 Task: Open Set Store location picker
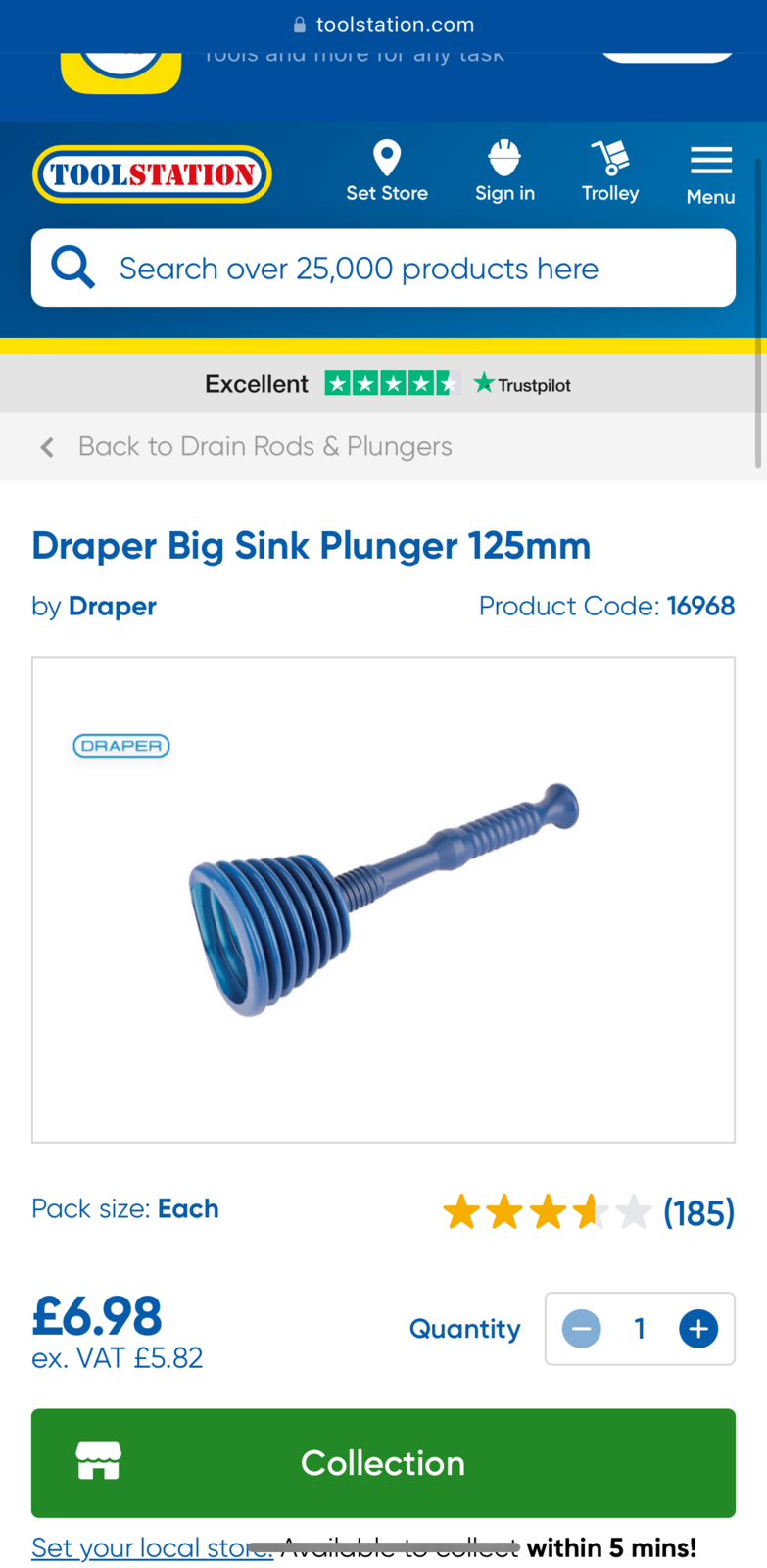click(x=387, y=171)
